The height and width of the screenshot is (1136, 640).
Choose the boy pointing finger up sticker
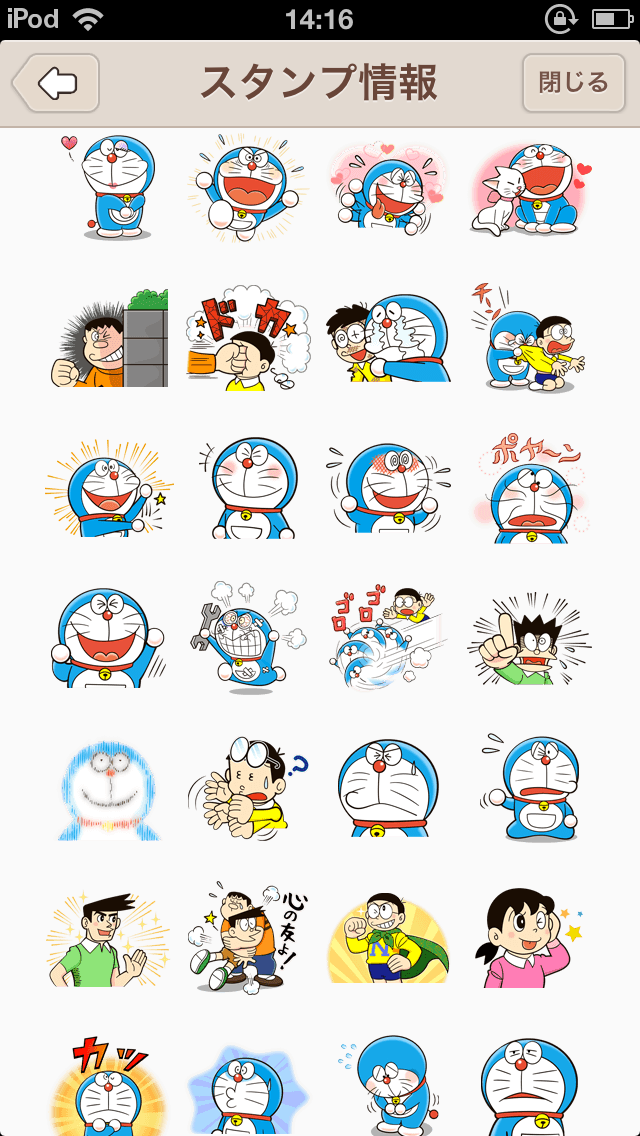click(528, 636)
